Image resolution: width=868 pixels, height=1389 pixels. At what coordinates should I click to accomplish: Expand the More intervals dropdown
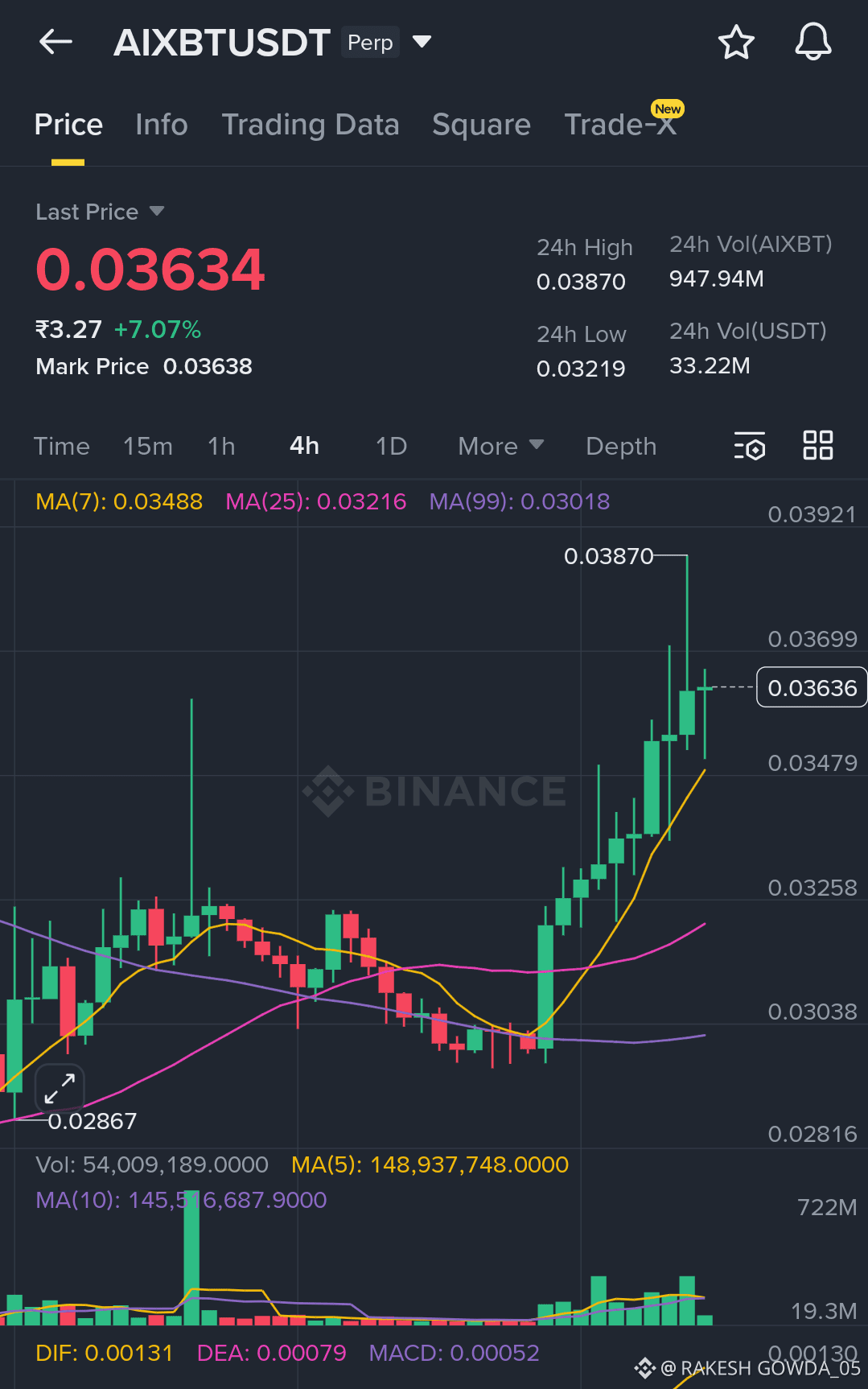click(500, 446)
